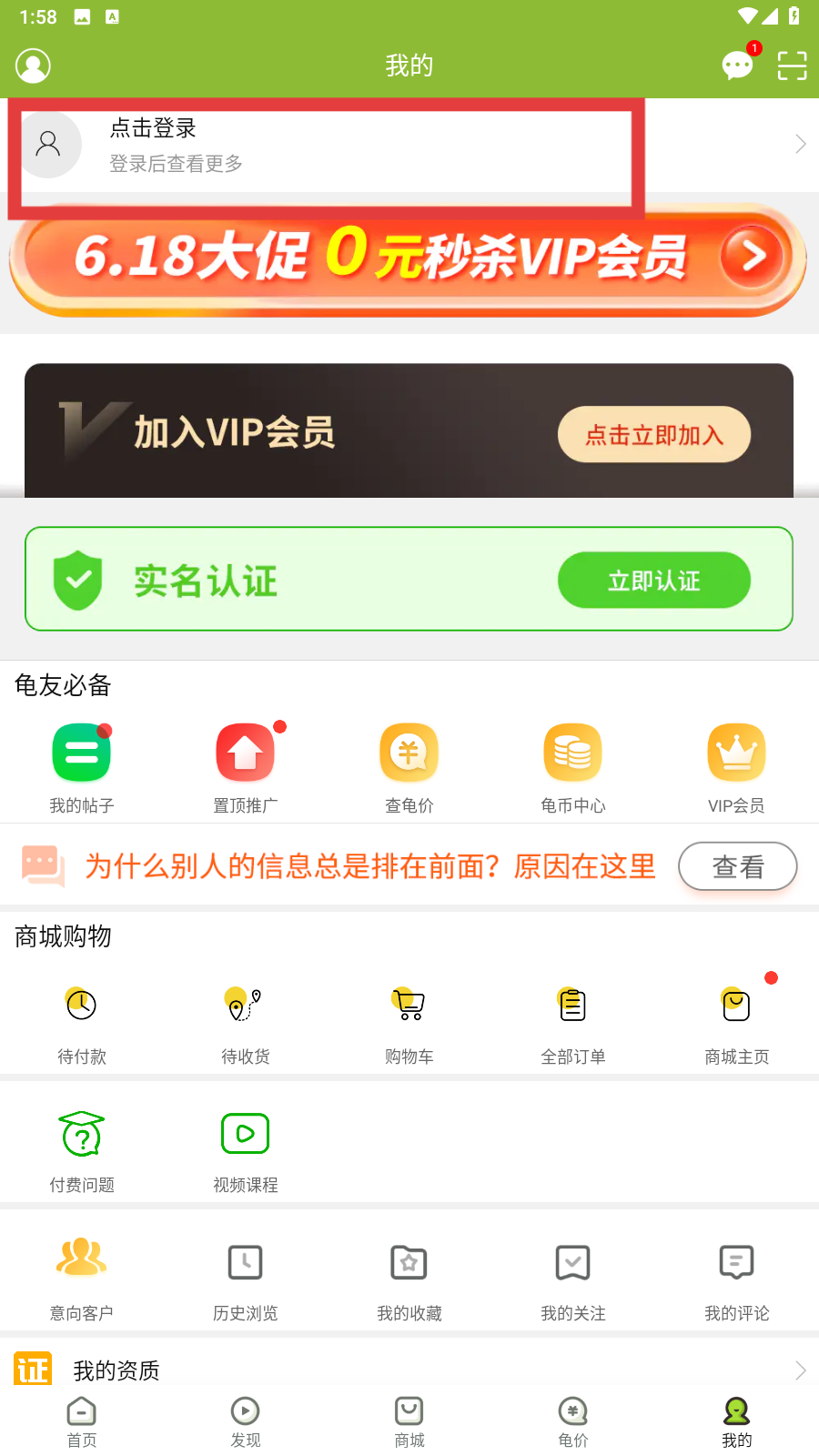Switch to the 首页 tab
This screenshot has width=819, height=1456.
point(82,1421)
